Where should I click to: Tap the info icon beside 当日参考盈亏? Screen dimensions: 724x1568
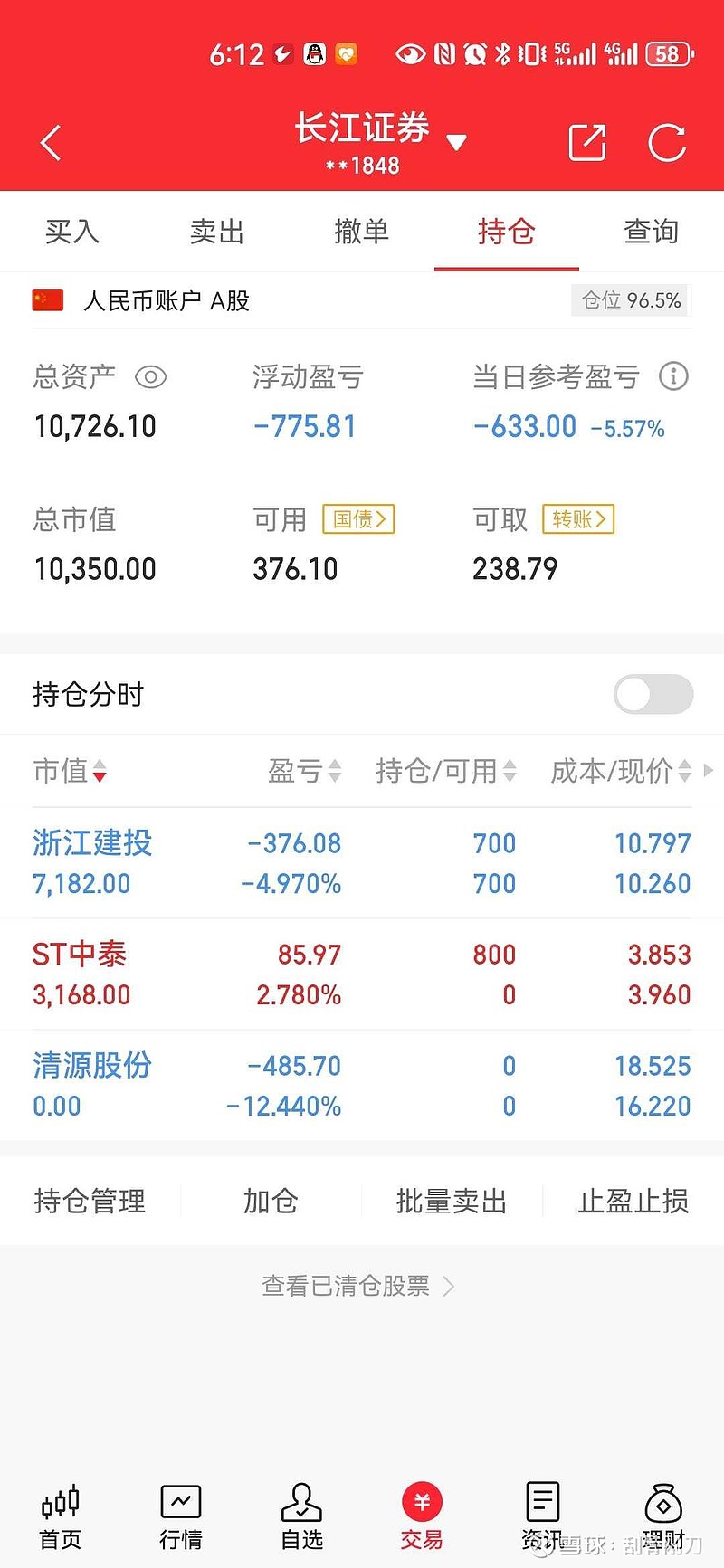pyautogui.click(x=673, y=376)
